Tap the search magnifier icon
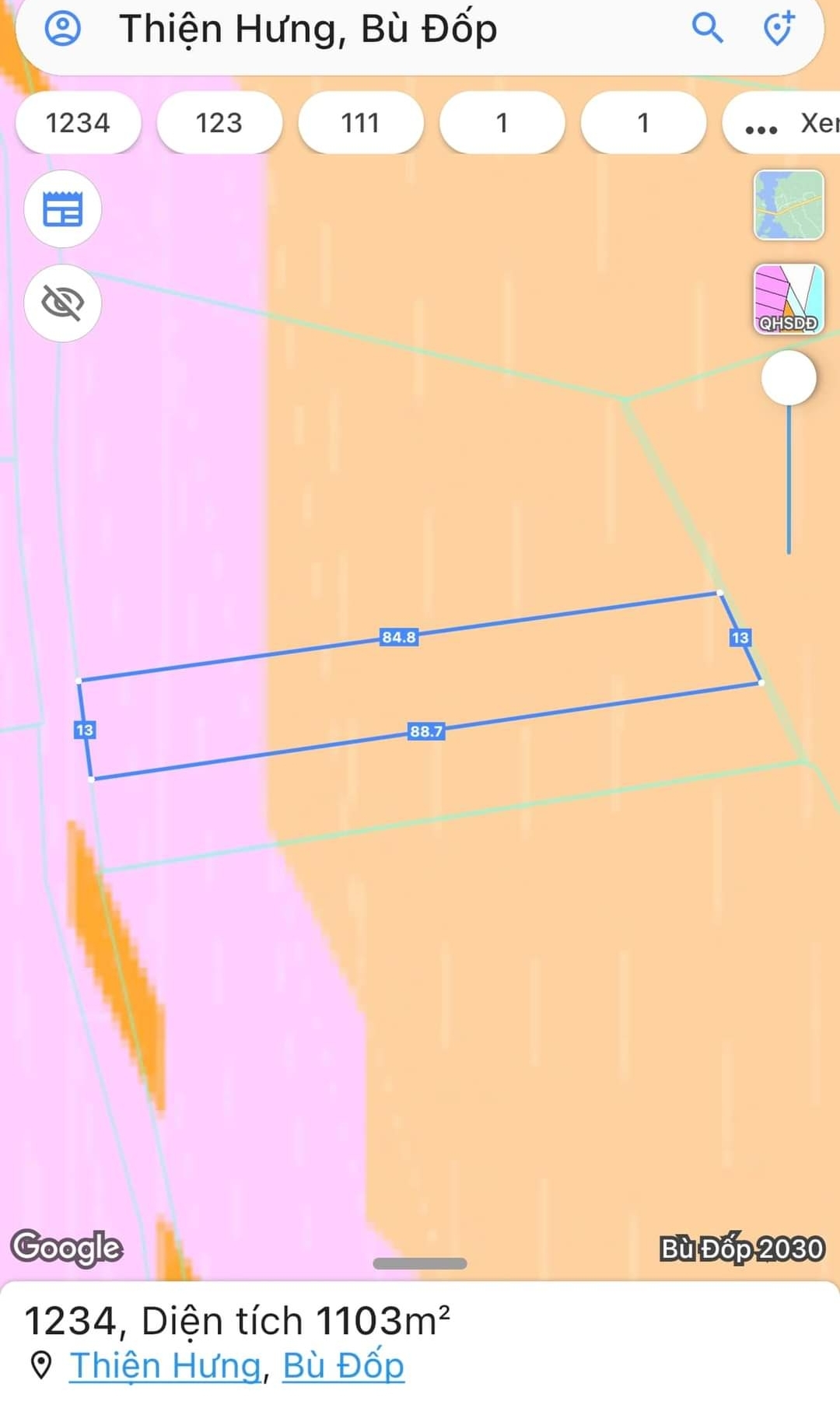 click(707, 29)
